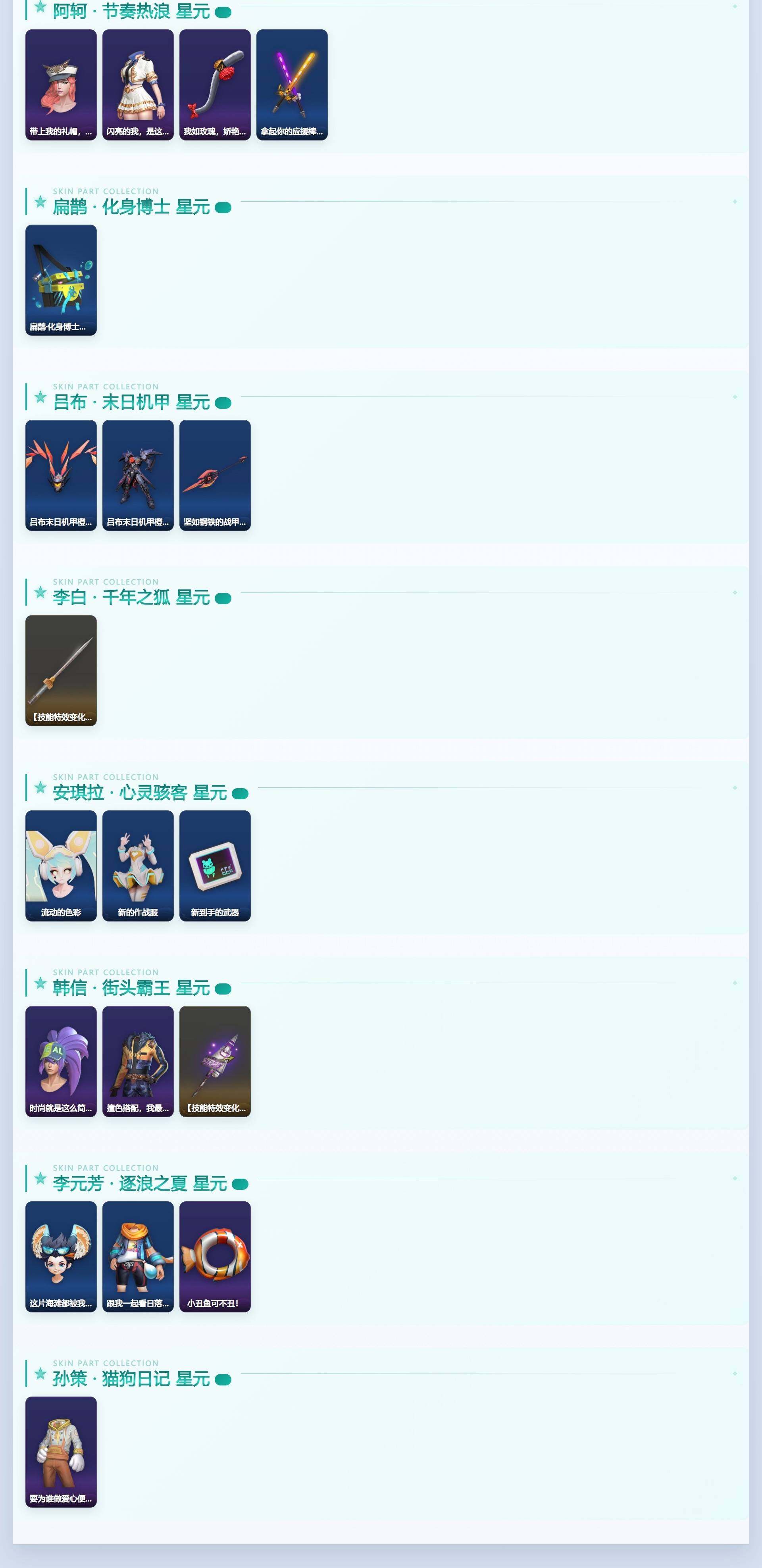
Task: Open the 时尚就是这么简 hair card
Action: coord(61,1062)
